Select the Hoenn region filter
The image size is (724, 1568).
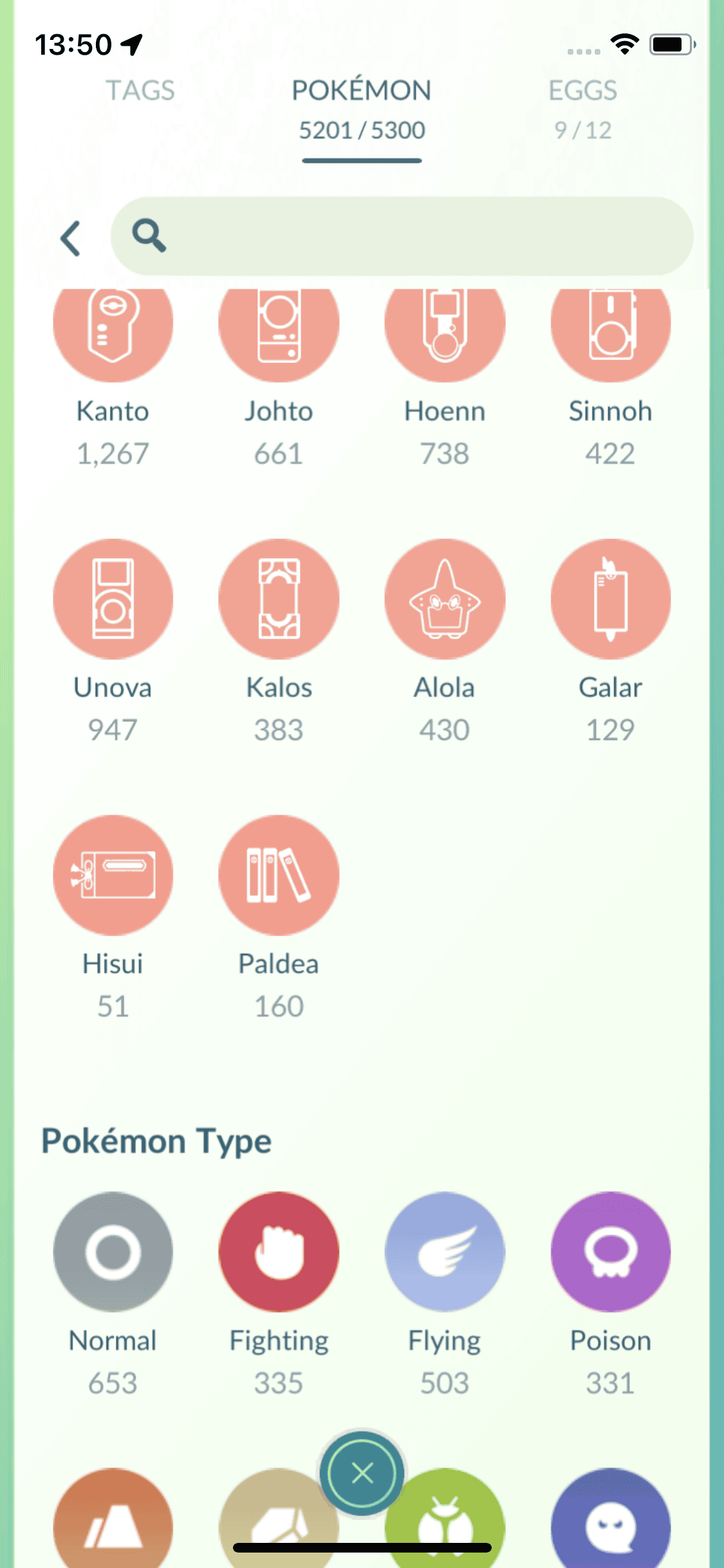pyautogui.click(x=445, y=335)
